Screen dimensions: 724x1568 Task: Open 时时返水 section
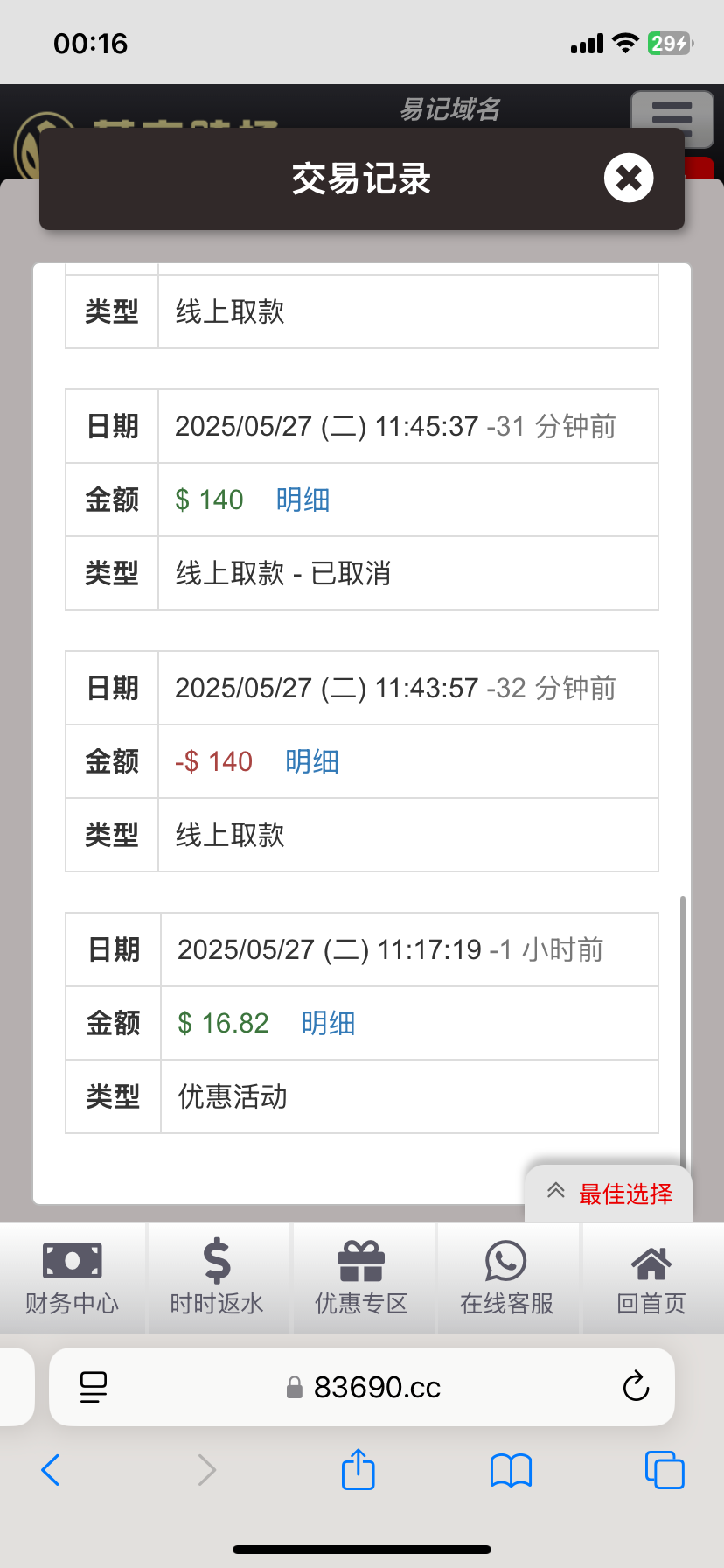[x=217, y=1278]
